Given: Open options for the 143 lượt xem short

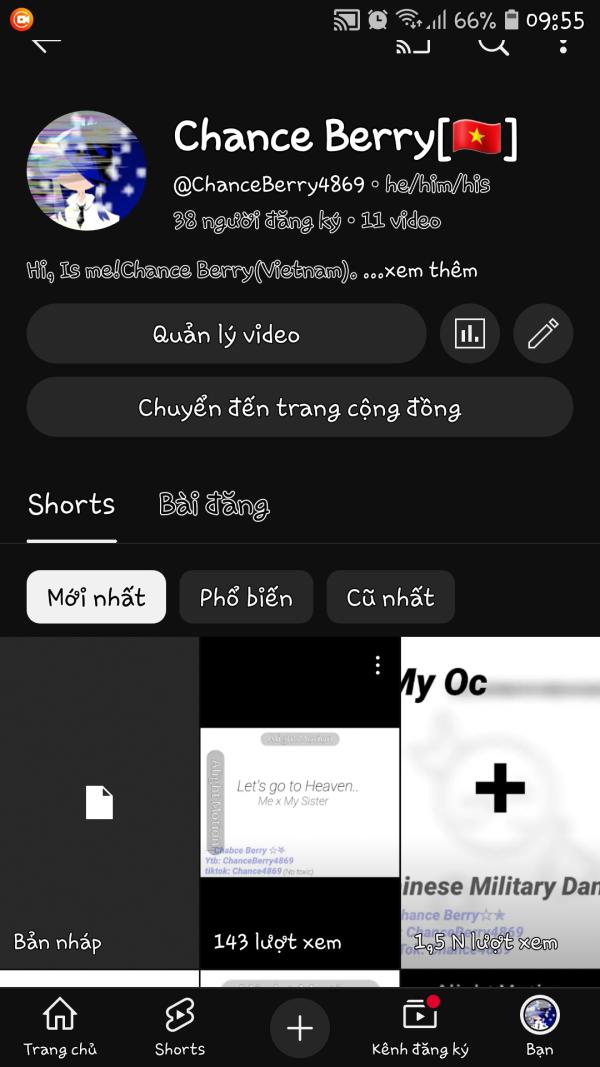Looking at the screenshot, I should (x=377, y=665).
